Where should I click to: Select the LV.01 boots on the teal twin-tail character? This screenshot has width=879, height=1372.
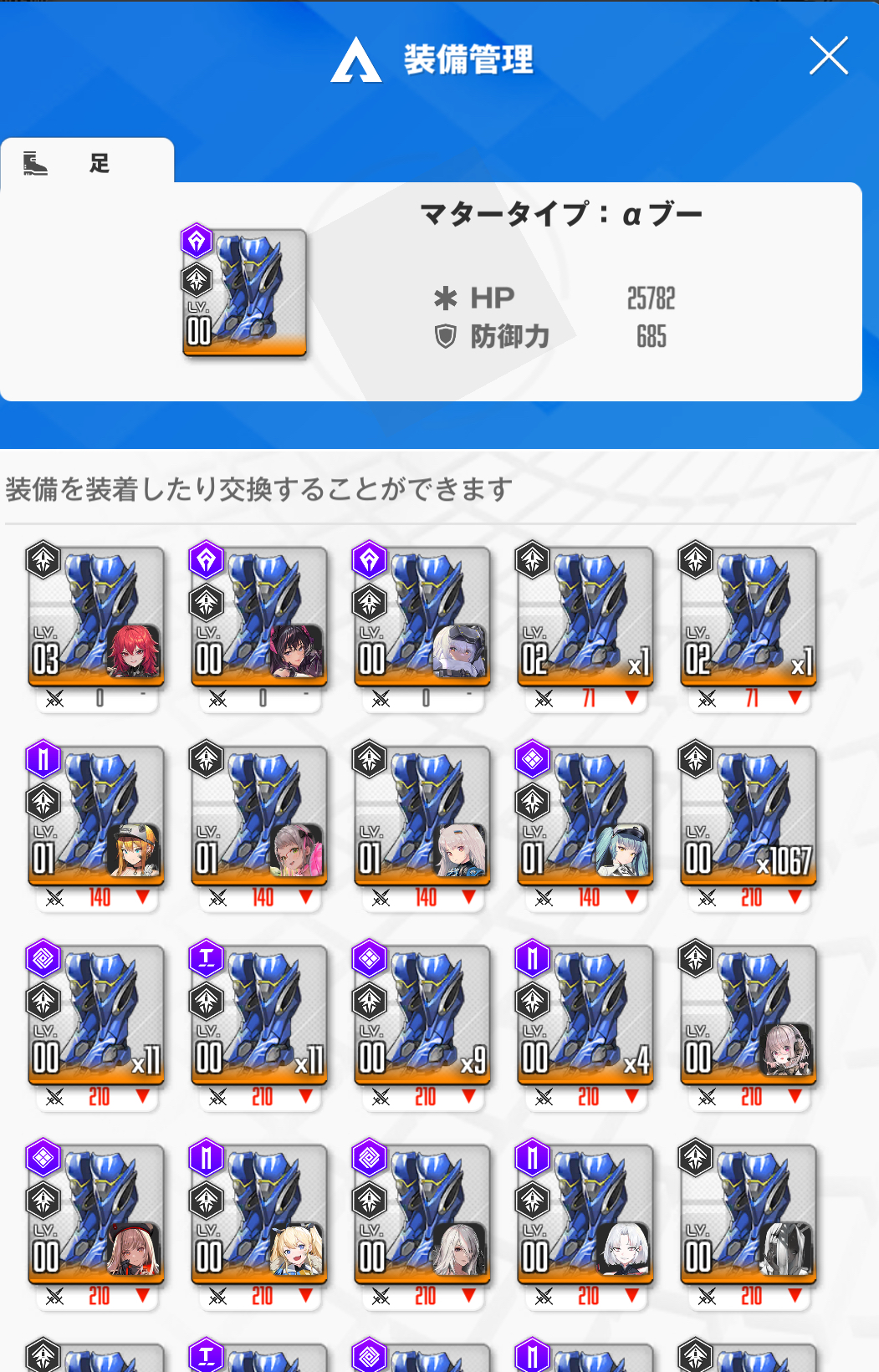pos(585,816)
